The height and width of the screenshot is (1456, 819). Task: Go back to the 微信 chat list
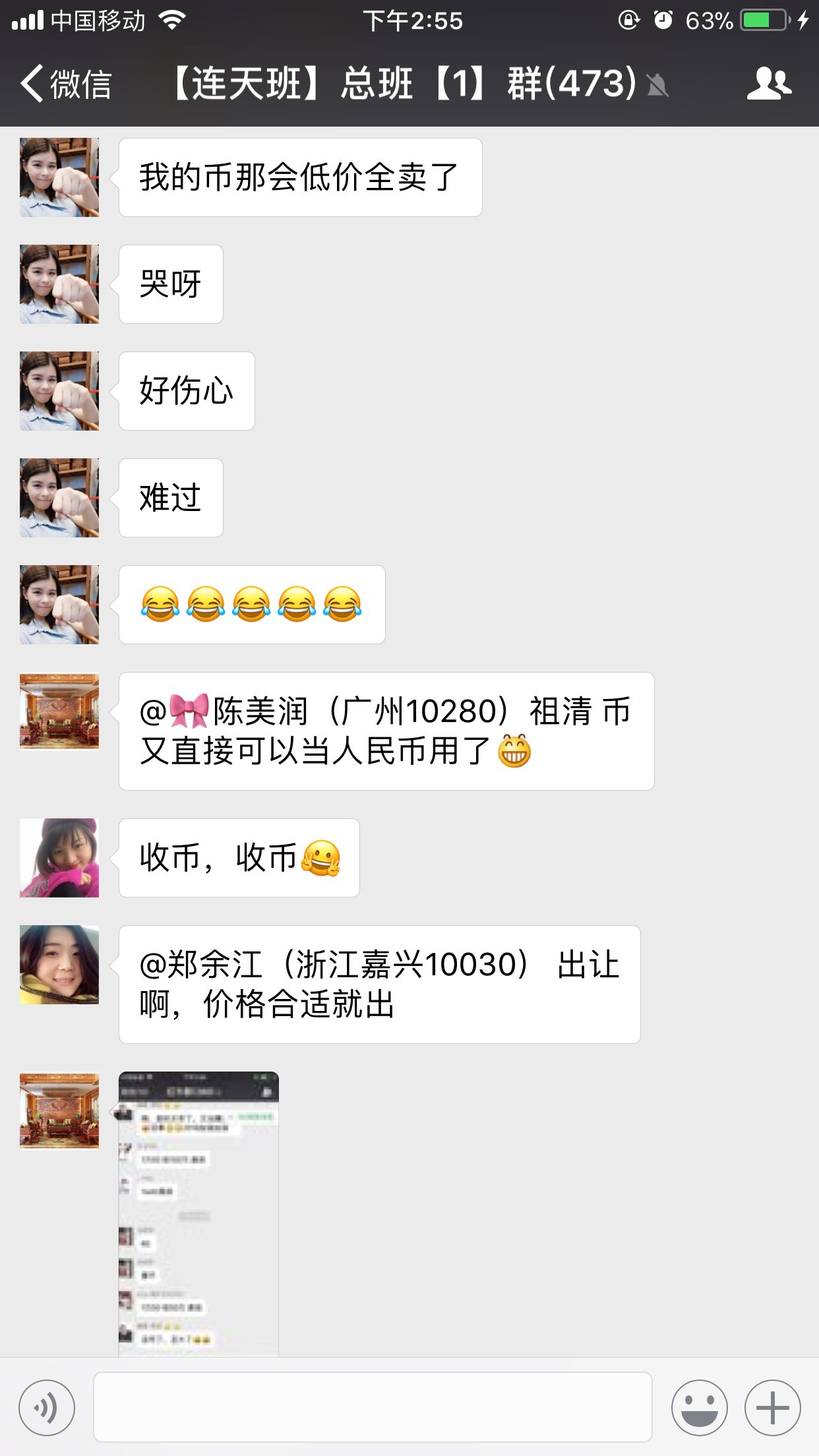[x=66, y=84]
